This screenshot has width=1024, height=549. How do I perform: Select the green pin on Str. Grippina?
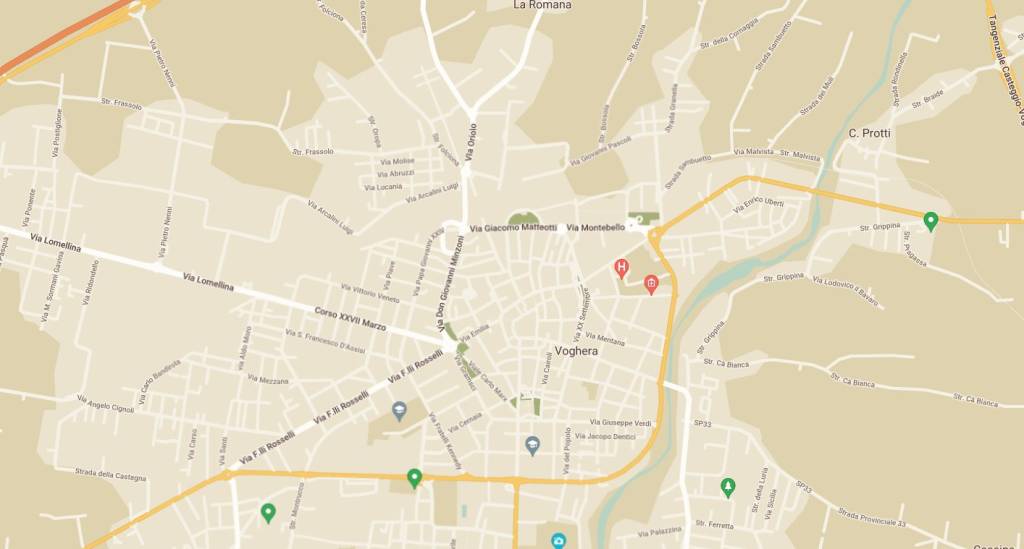pyautogui.click(x=931, y=220)
